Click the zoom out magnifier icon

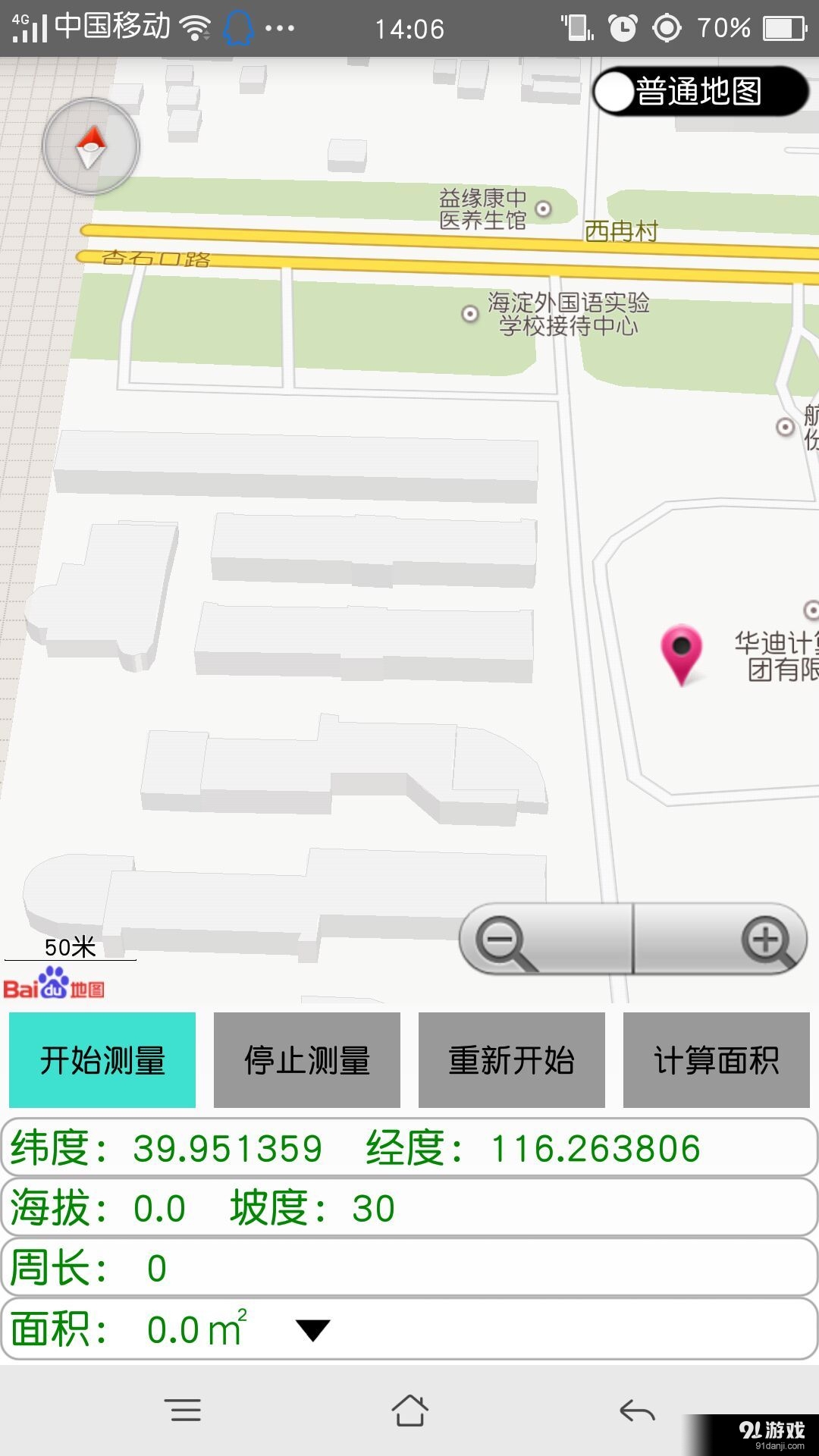pyautogui.click(x=501, y=940)
